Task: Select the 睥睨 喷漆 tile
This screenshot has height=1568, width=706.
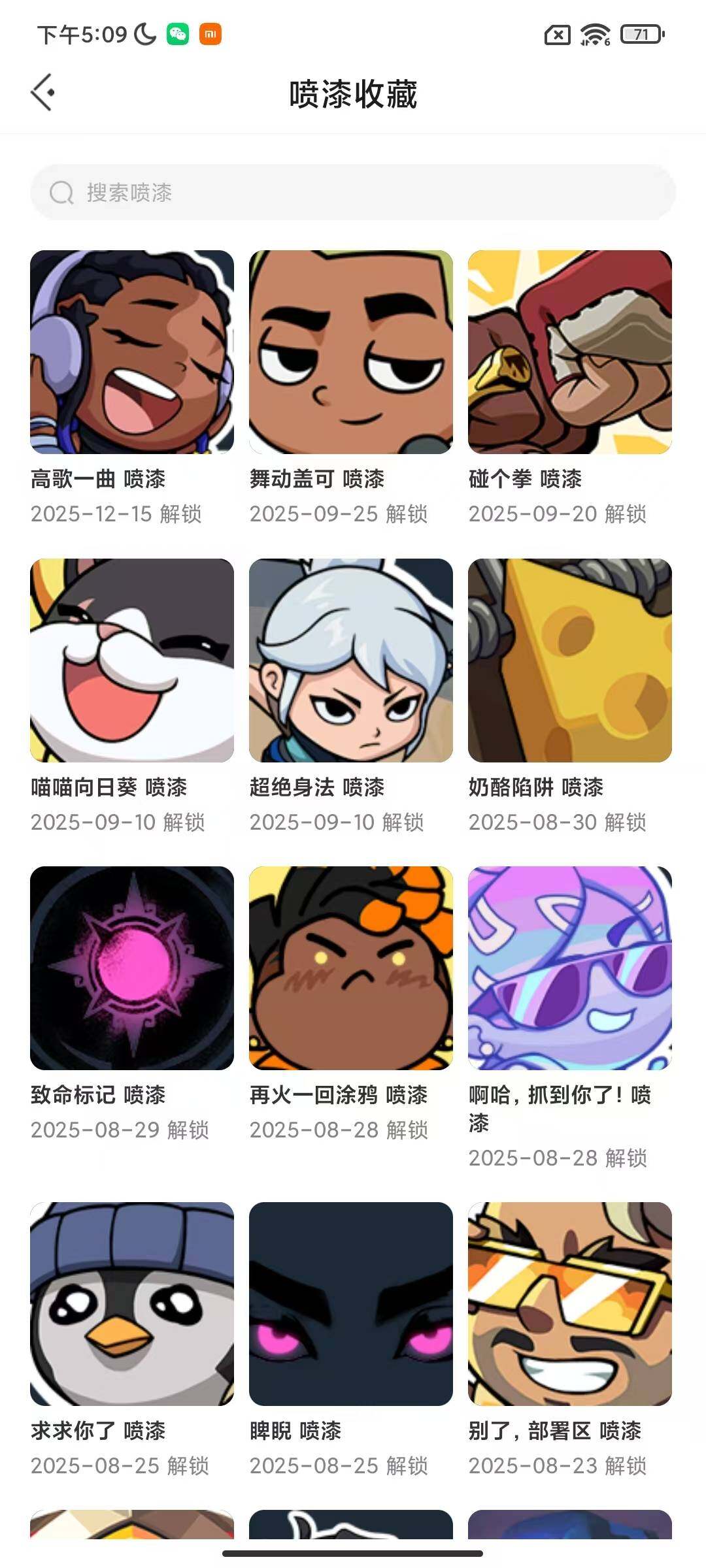Action: point(351,1304)
